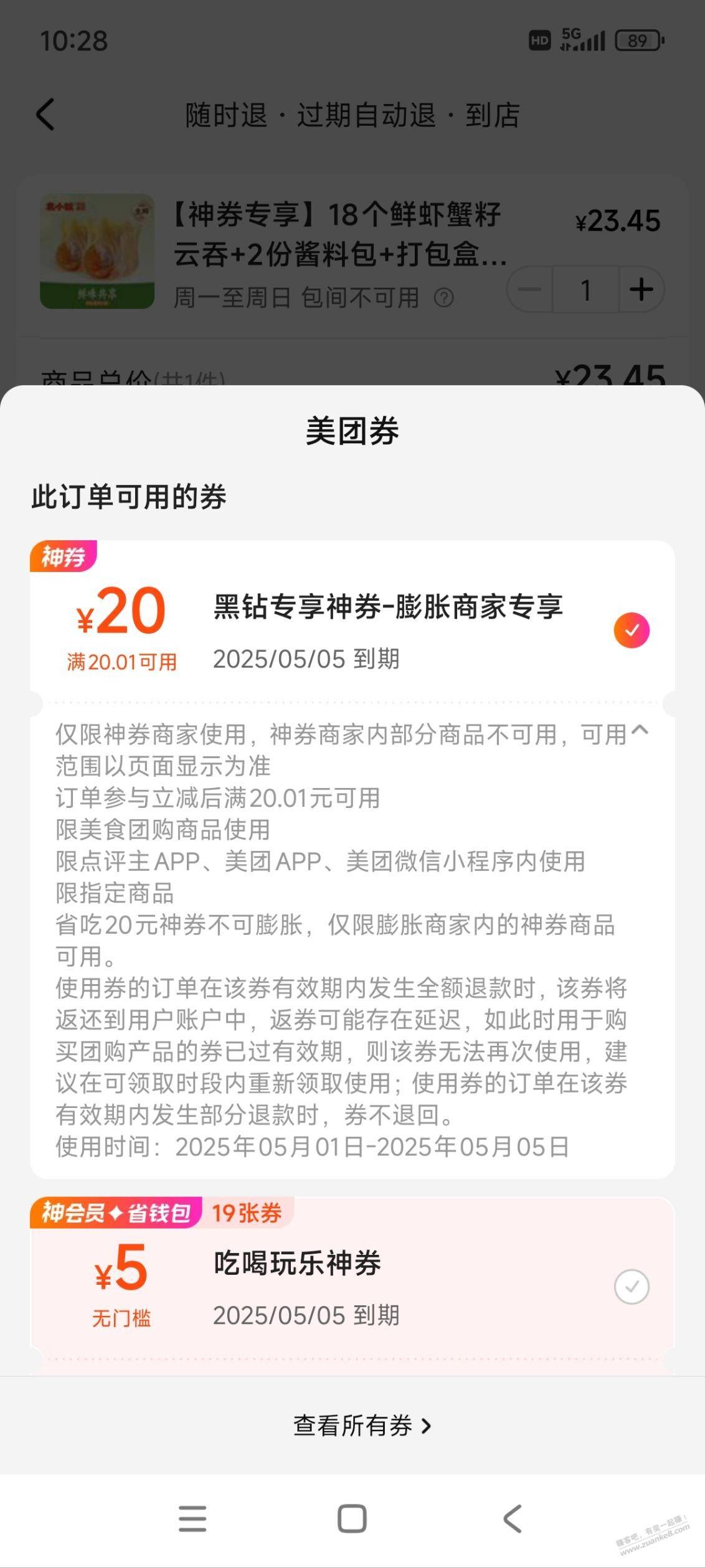Go to the system home screen
The width and height of the screenshot is (705, 1568).
[352, 1519]
